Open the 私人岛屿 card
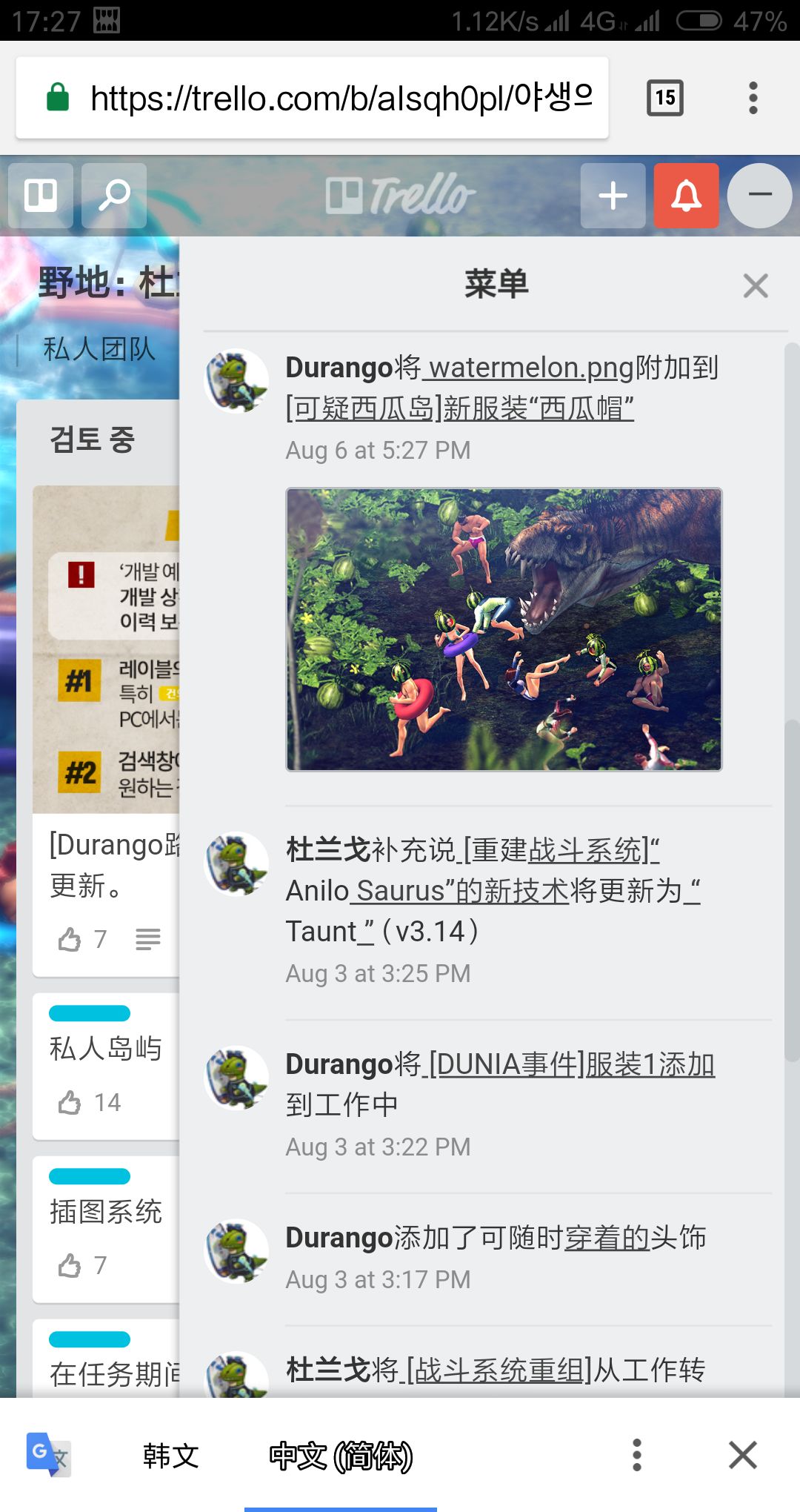Viewport: 800px width, 1512px height. pyautogui.click(x=106, y=1066)
